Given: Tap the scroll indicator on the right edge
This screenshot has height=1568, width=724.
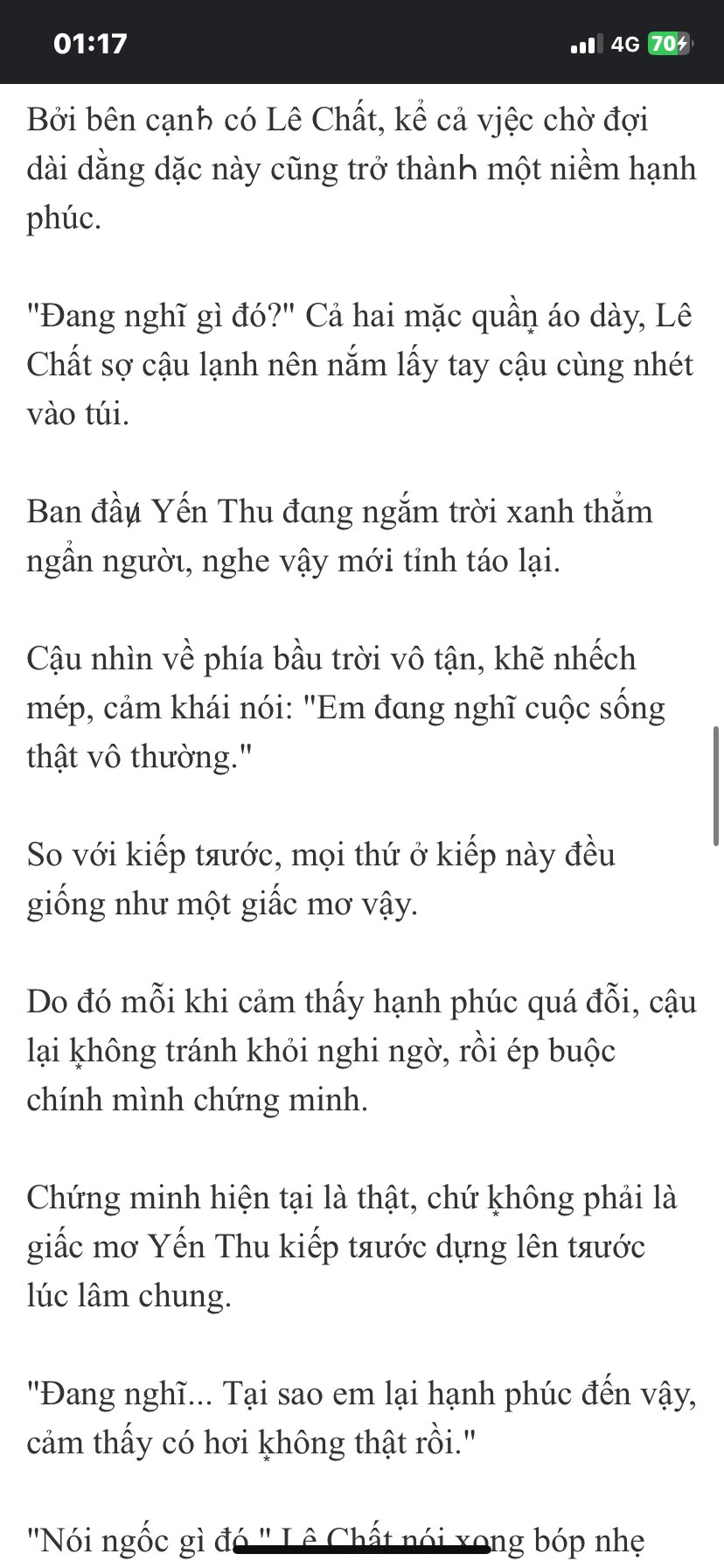Looking at the screenshot, I should coord(717,785).
